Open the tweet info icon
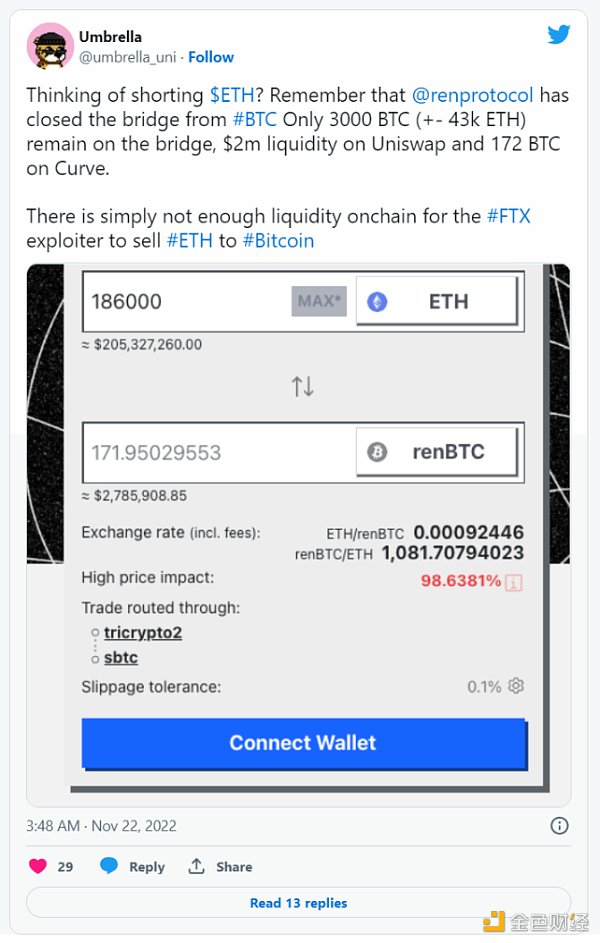The height and width of the screenshot is (943, 600). 560,826
